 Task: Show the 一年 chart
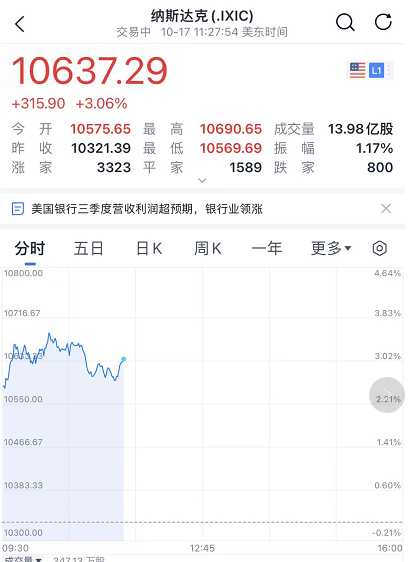click(x=266, y=248)
